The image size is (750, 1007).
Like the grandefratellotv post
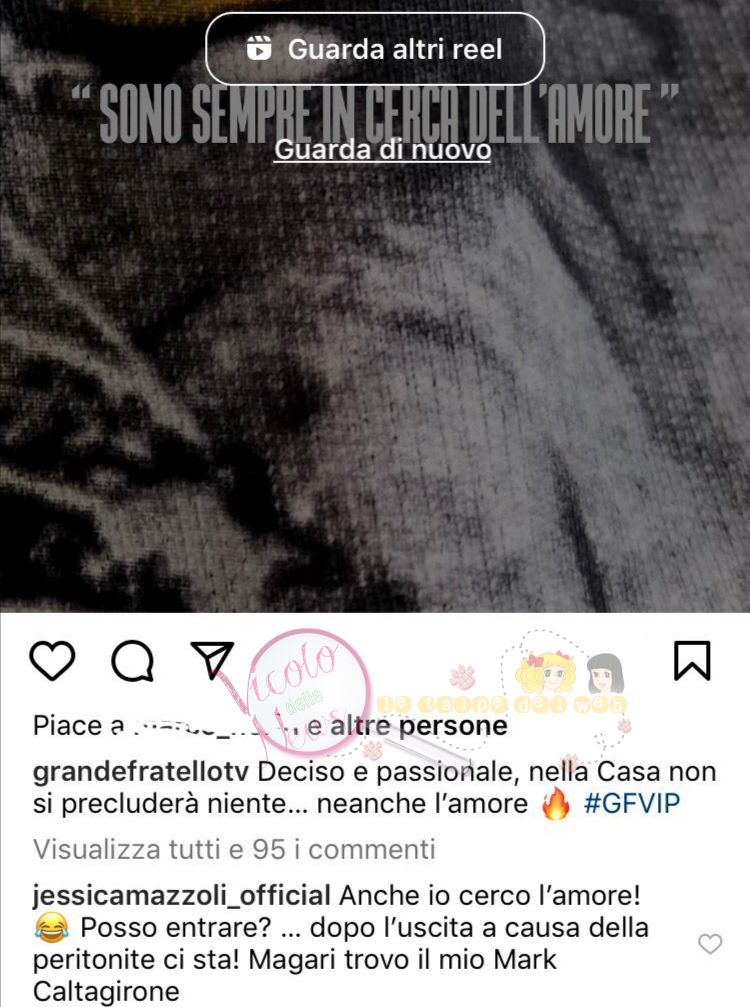pos(53,661)
